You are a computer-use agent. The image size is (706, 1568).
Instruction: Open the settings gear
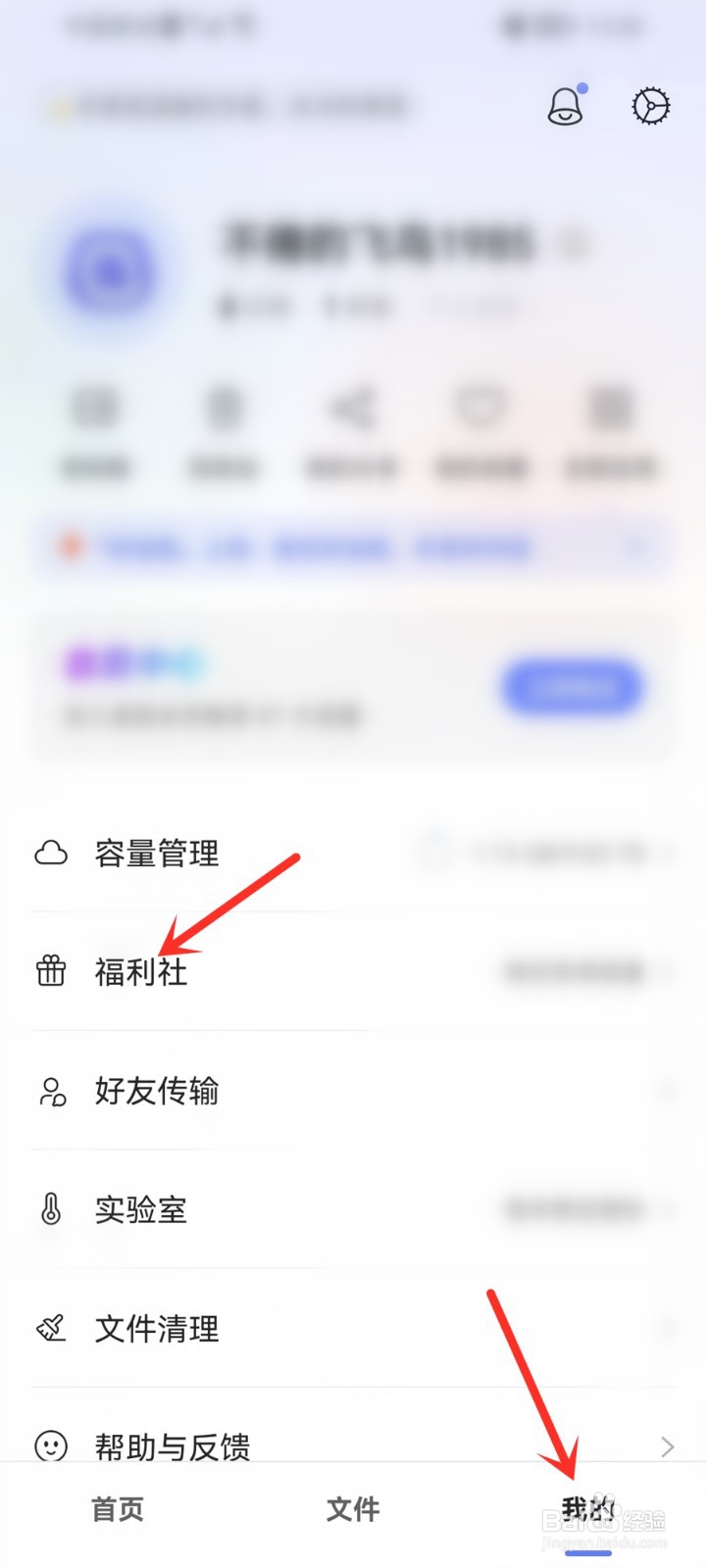tap(650, 108)
